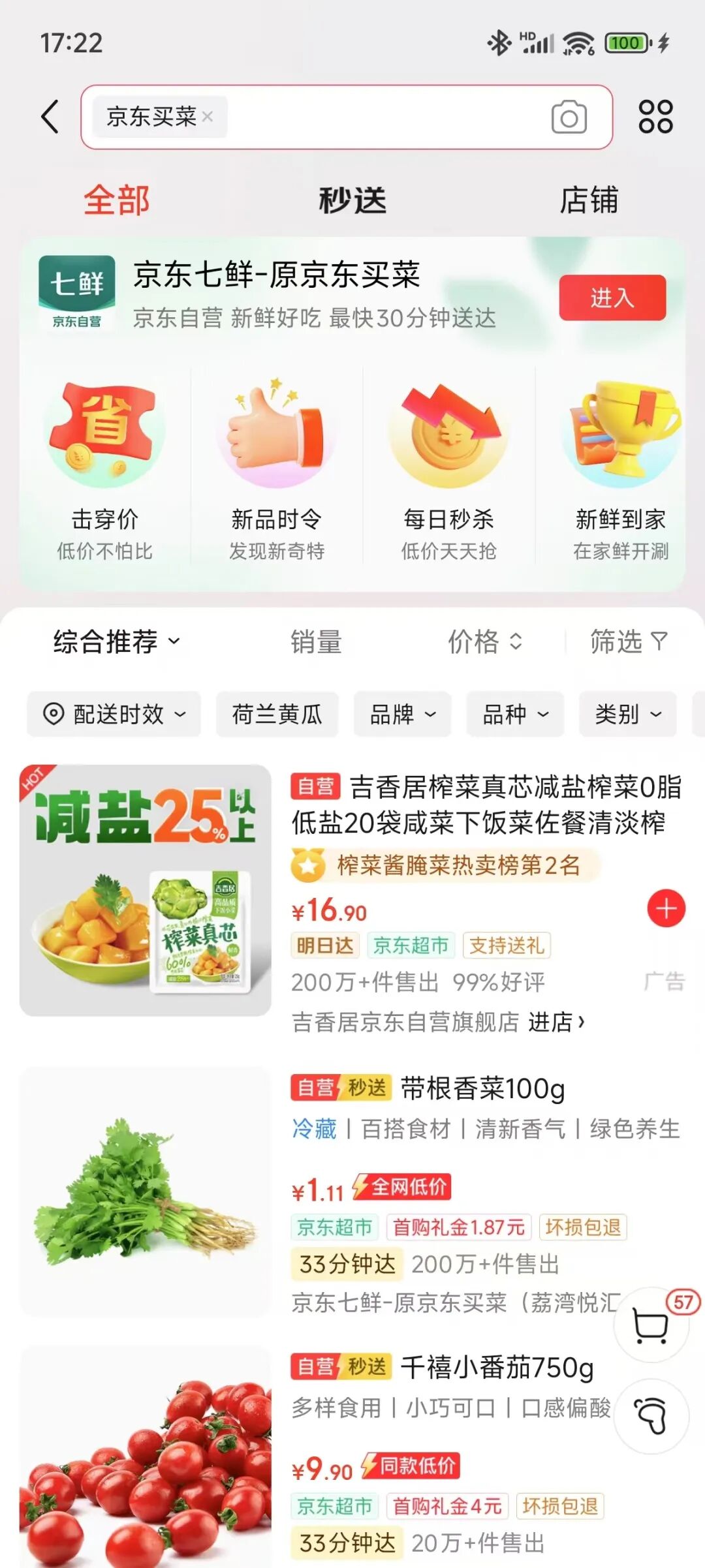Sort results by 价格
The height and width of the screenshot is (1568, 705).
point(485,641)
